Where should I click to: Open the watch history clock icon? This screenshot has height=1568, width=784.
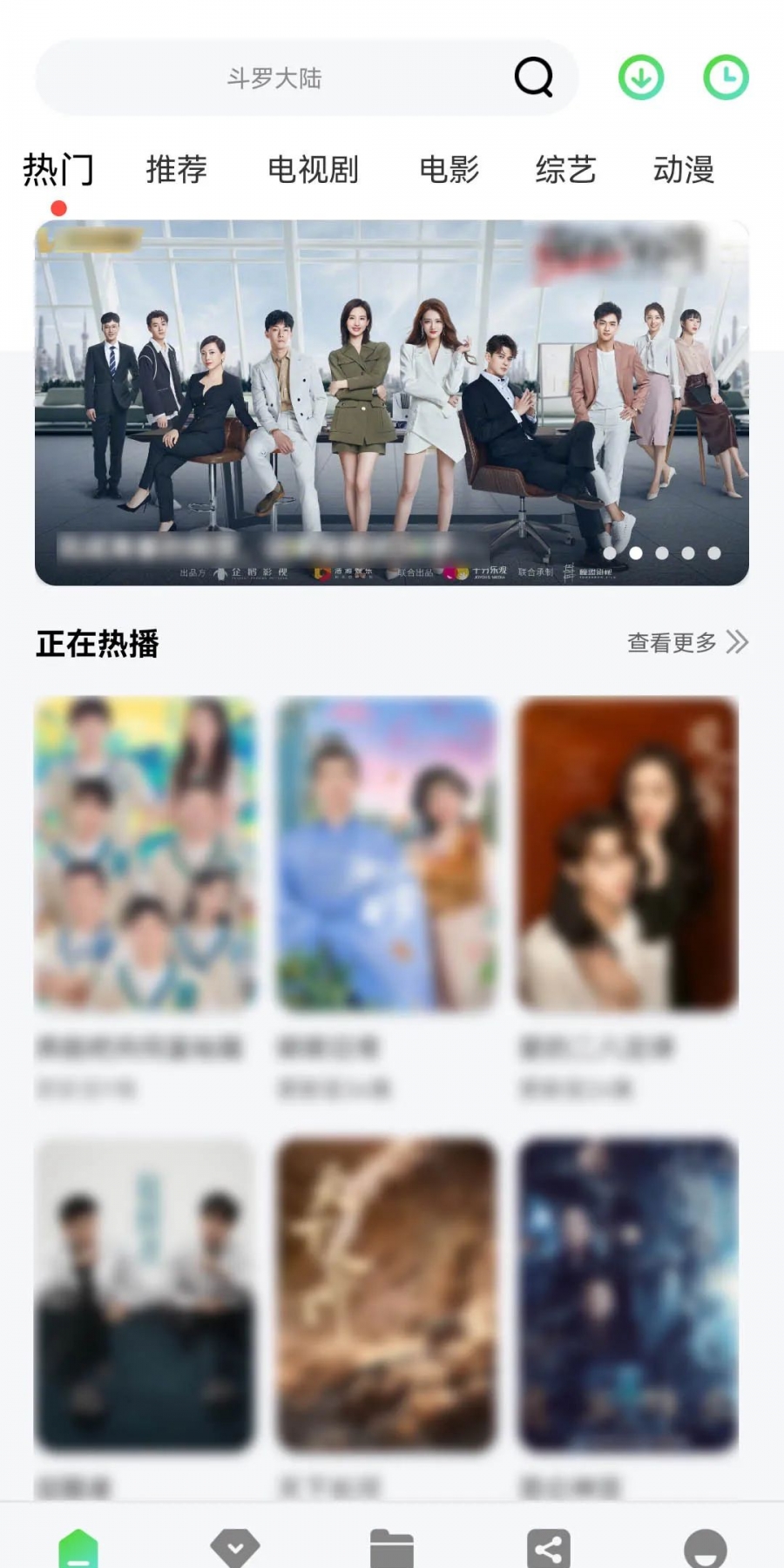pos(726,78)
